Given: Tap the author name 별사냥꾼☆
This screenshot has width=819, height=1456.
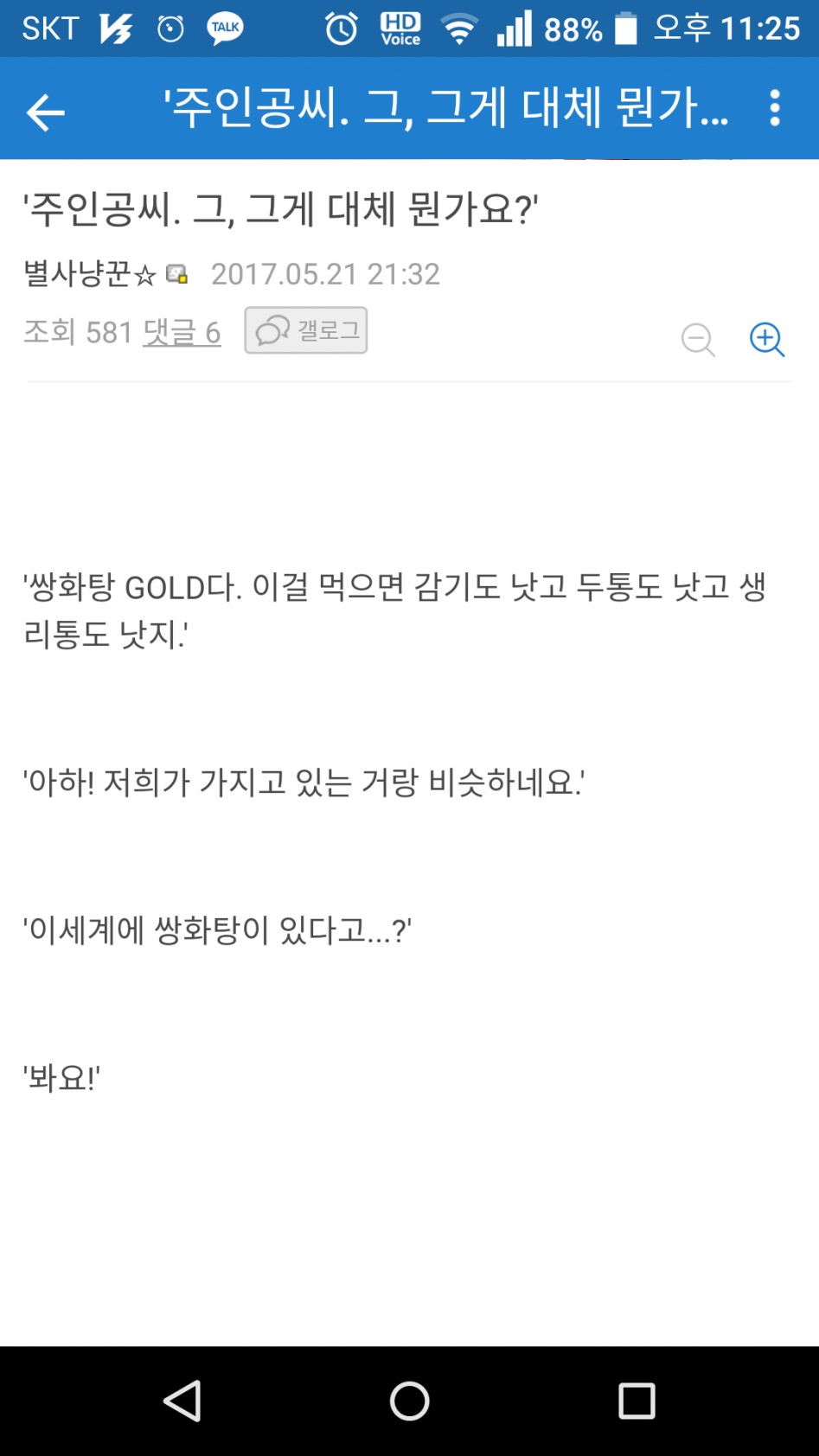Looking at the screenshot, I should pos(89,274).
